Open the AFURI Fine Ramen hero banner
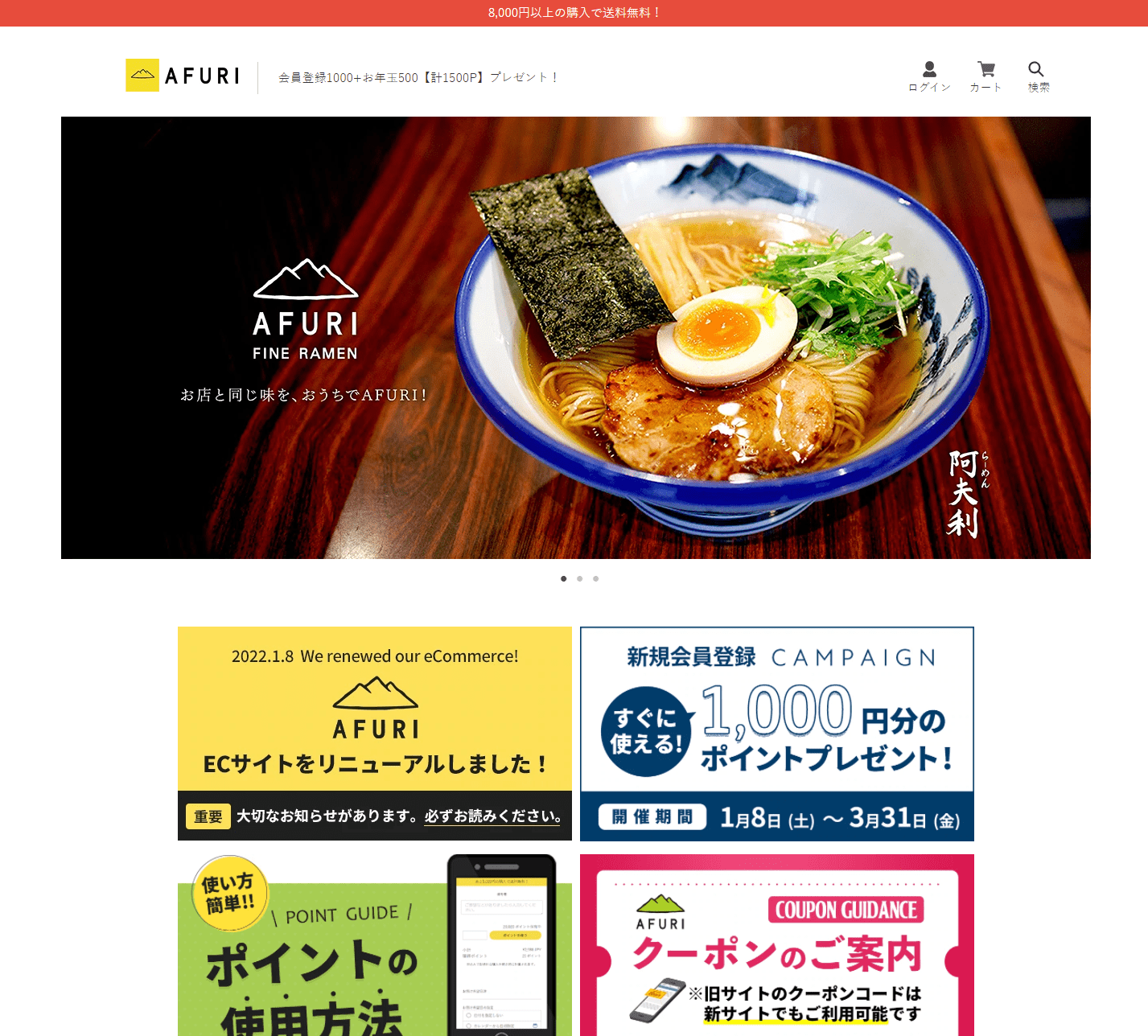1148x1036 pixels. coord(575,338)
